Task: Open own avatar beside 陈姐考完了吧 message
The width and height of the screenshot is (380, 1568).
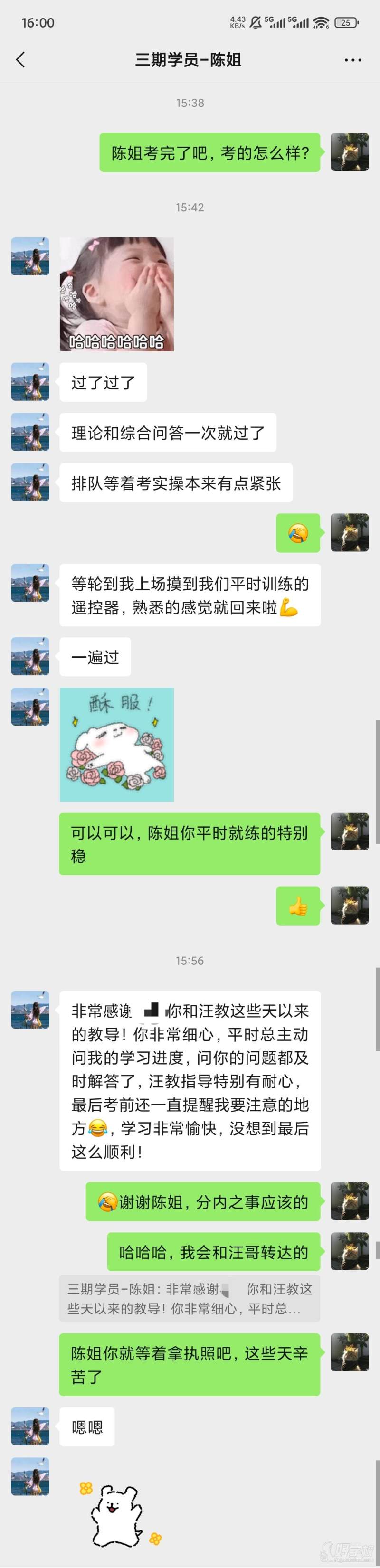Action: (x=349, y=152)
